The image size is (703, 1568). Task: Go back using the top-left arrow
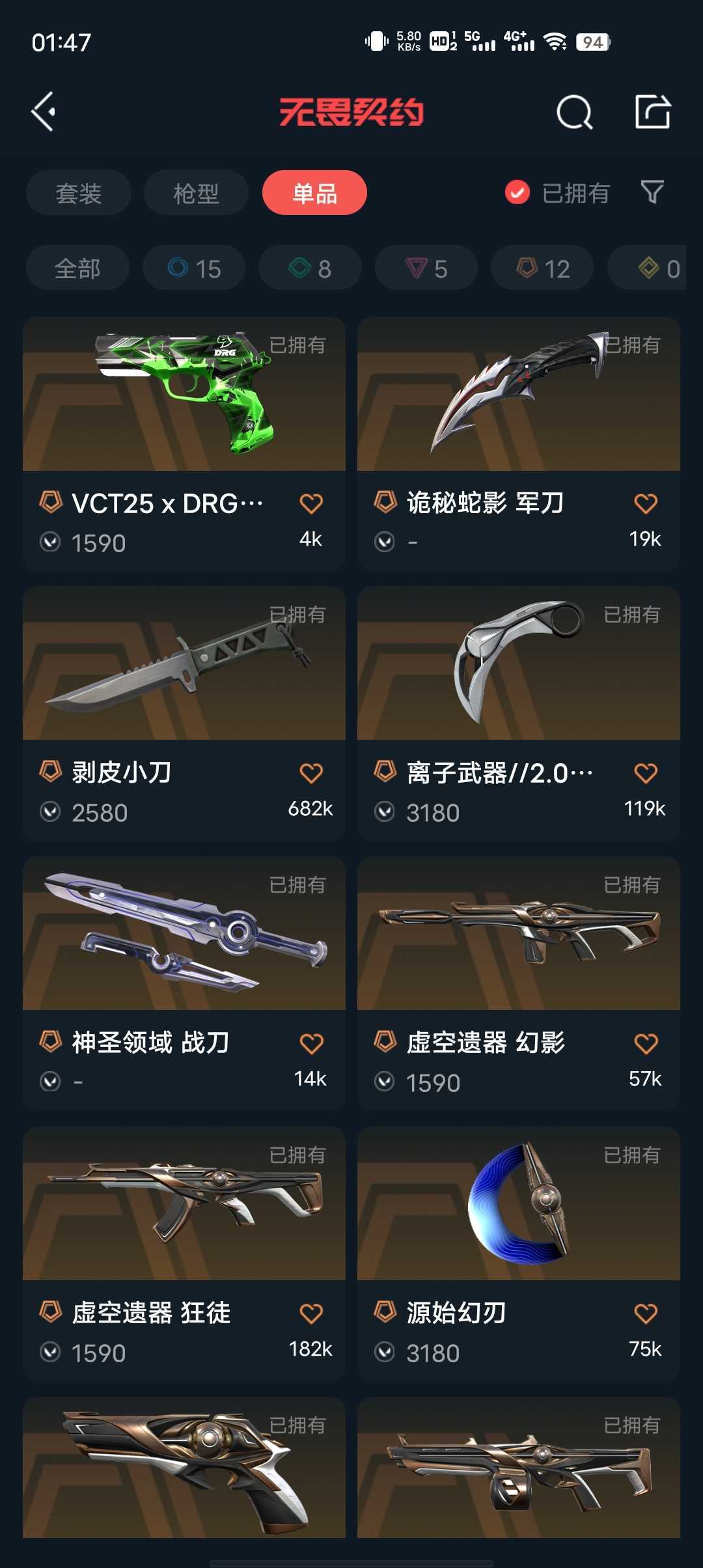click(44, 111)
